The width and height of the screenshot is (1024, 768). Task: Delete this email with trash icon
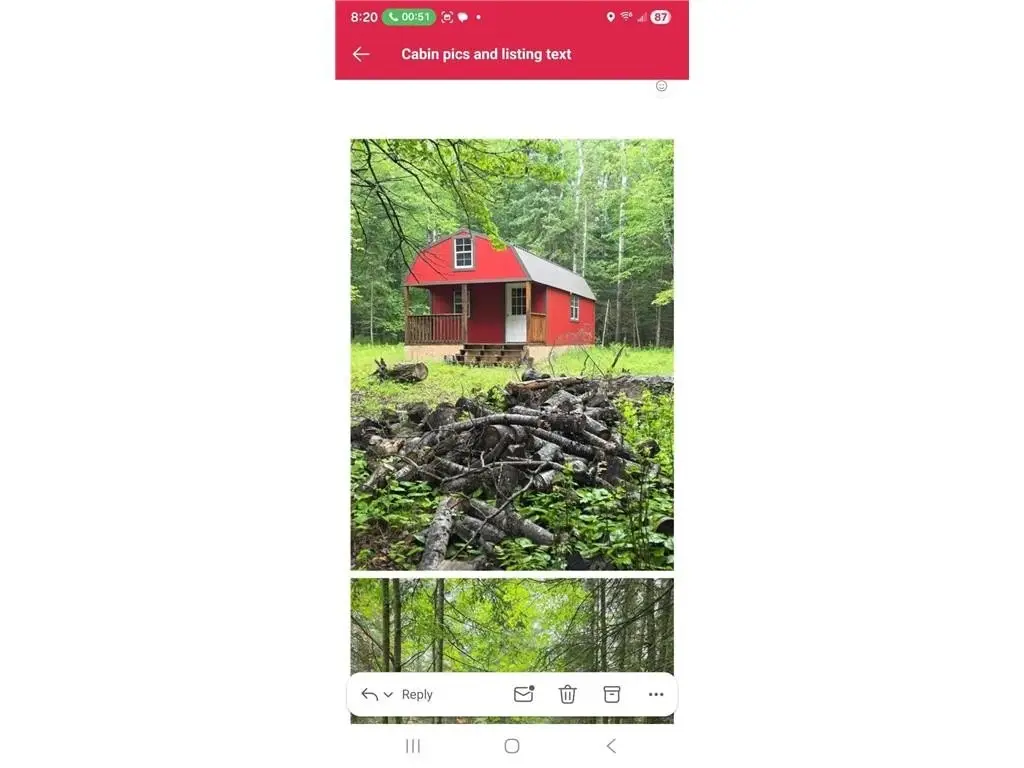(567, 694)
